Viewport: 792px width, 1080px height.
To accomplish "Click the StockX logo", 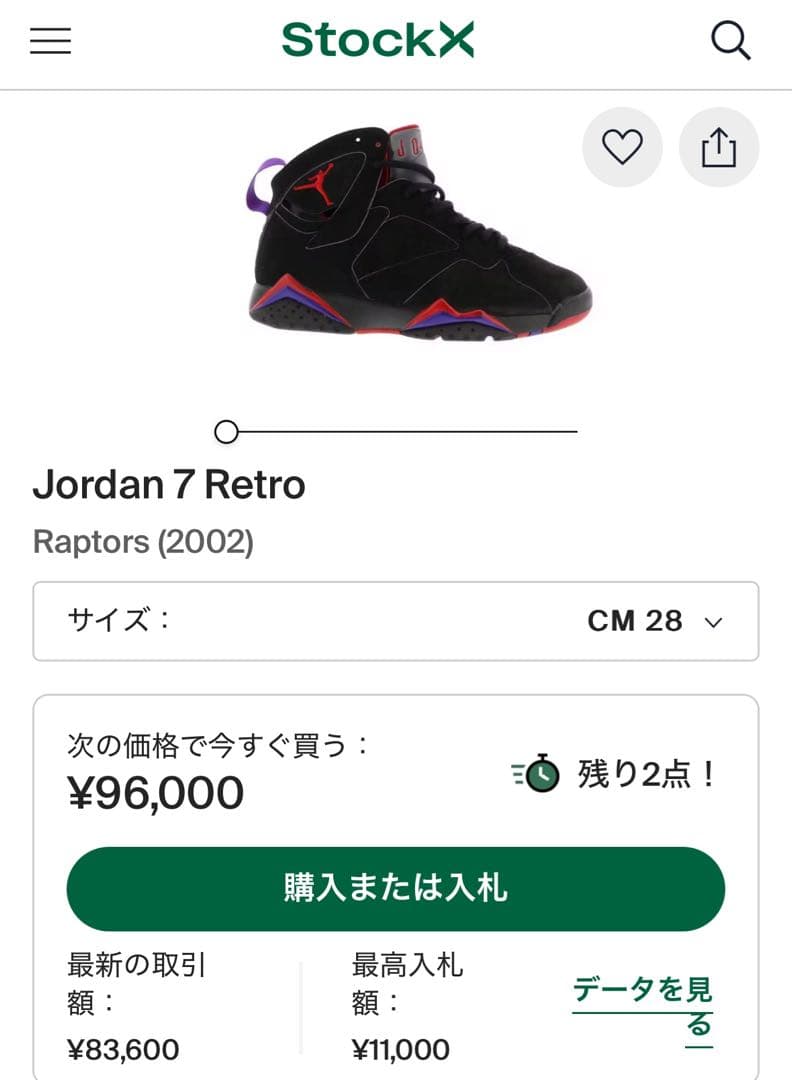I will [x=382, y=38].
